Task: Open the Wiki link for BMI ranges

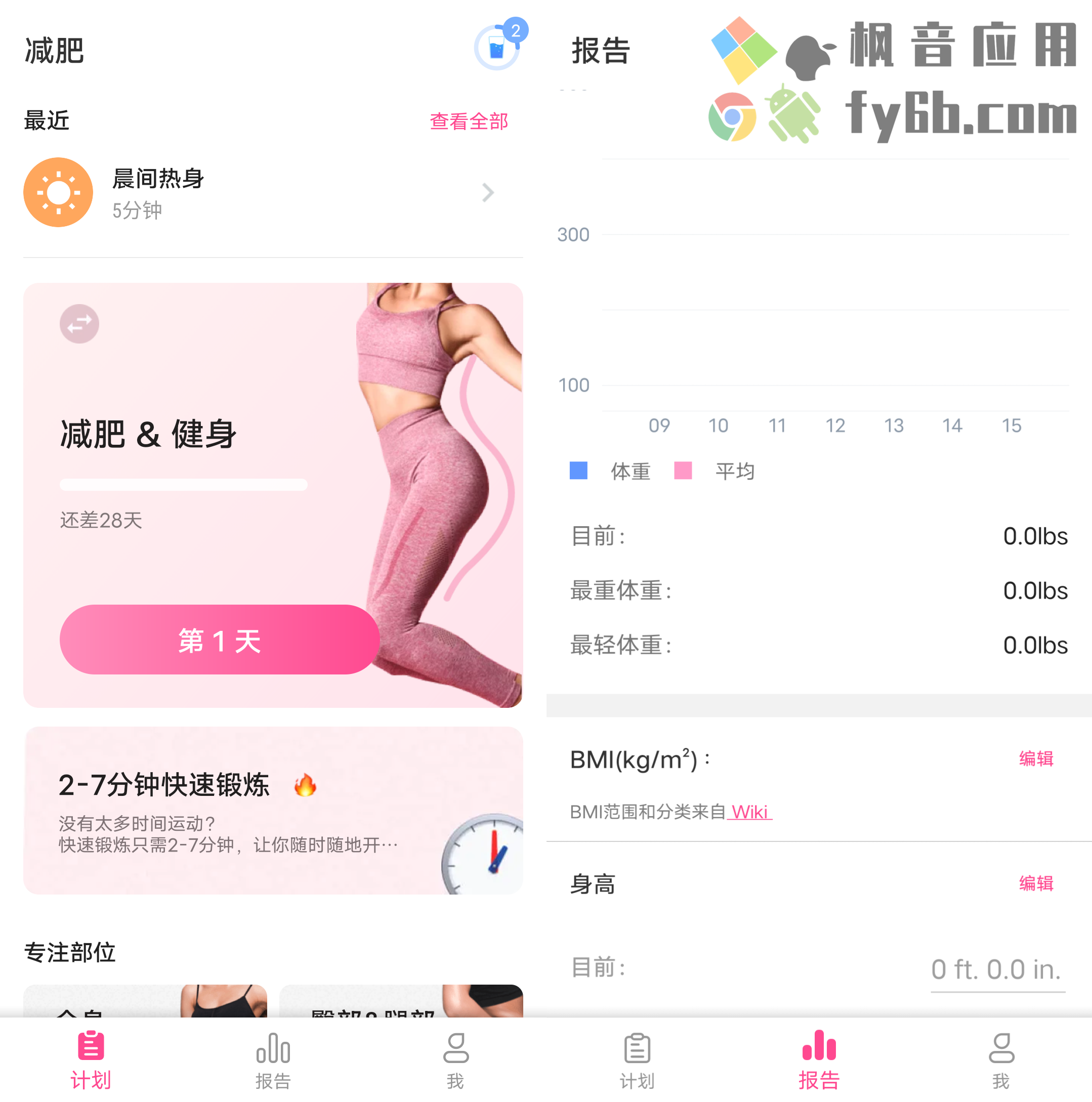Action: pos(749,811)
